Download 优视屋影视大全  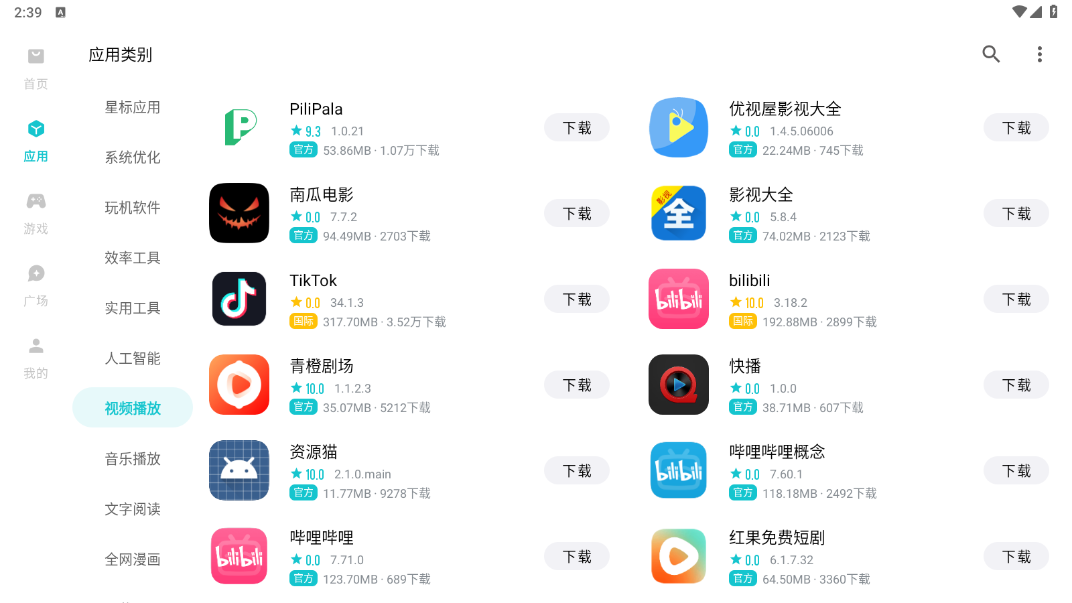1016,128
